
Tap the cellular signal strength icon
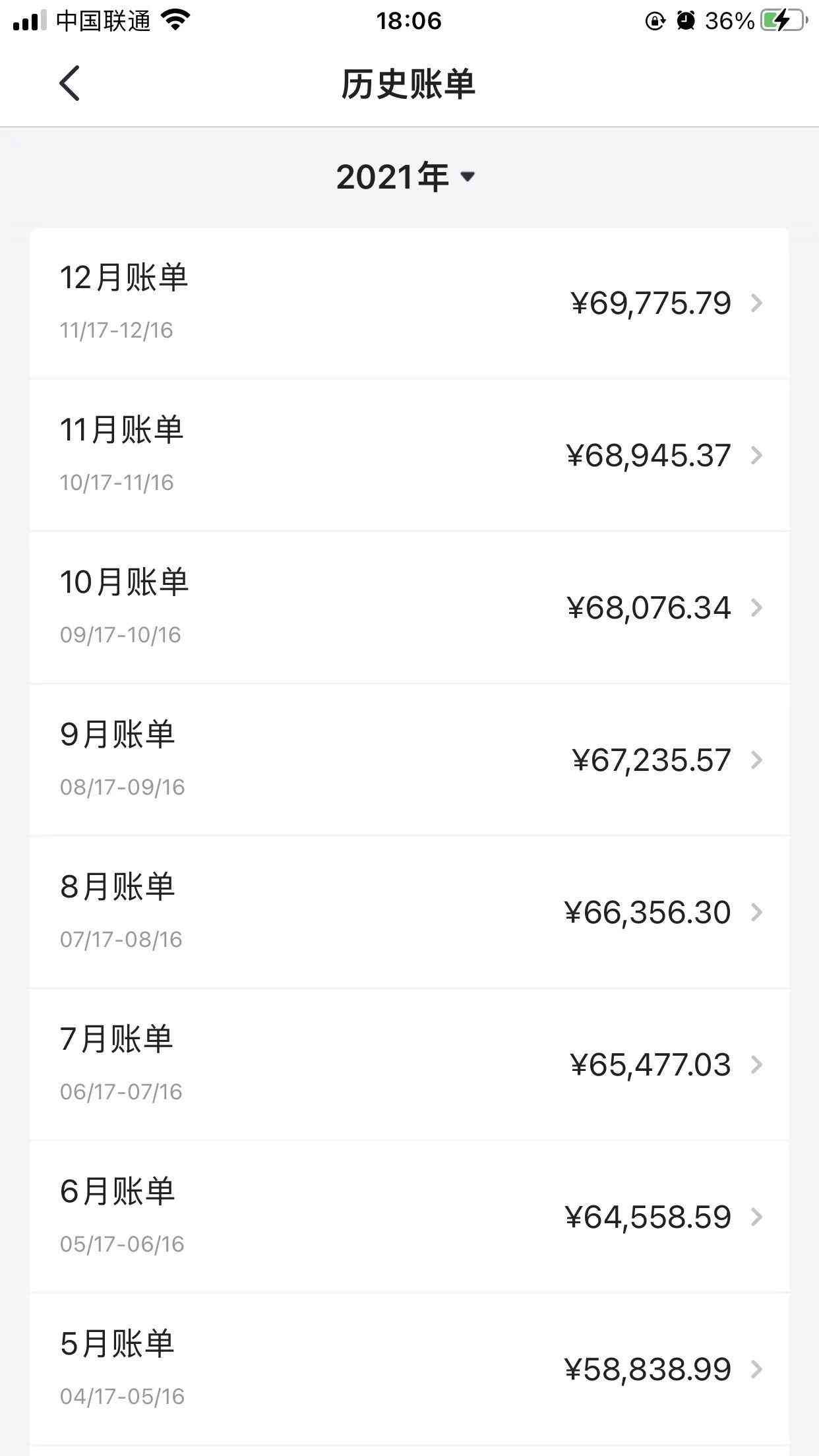point(28,20)
